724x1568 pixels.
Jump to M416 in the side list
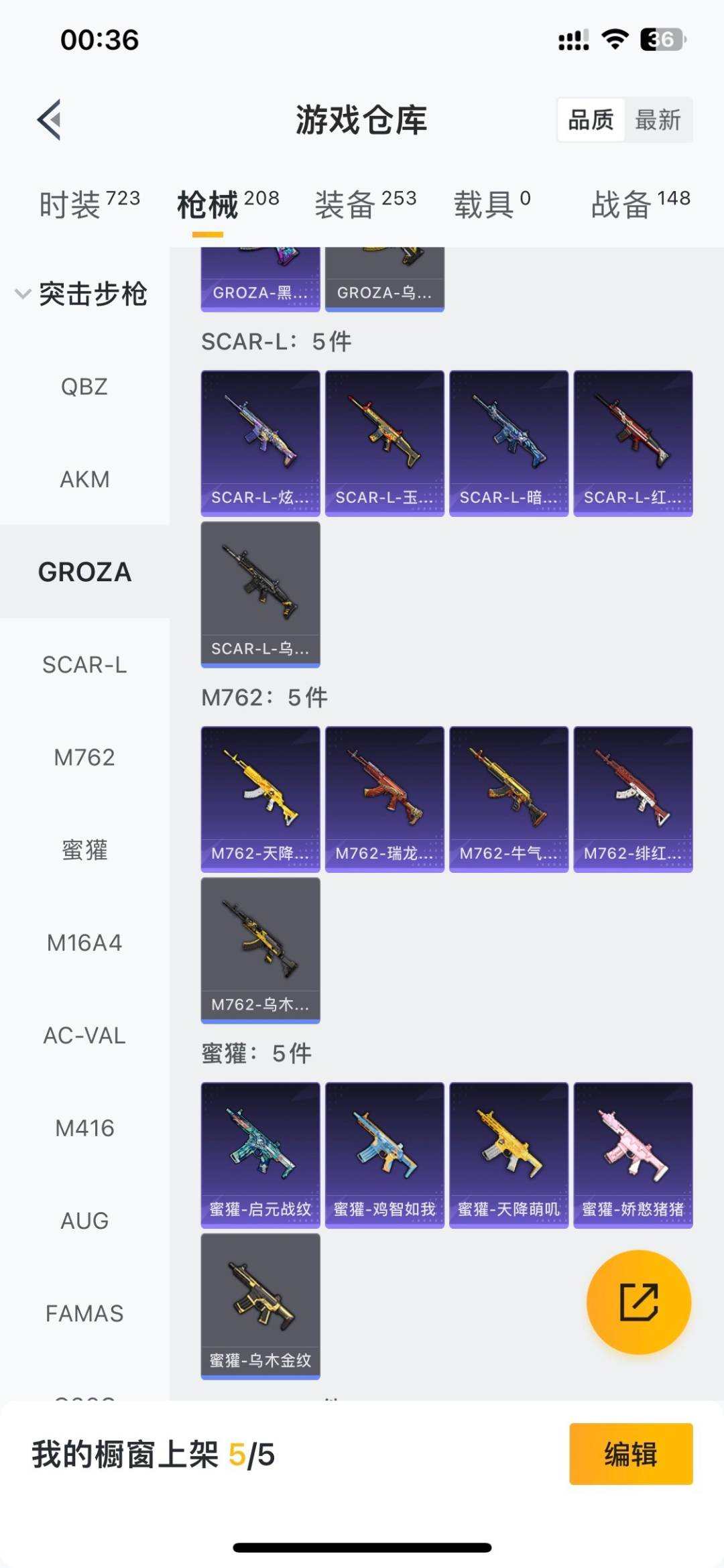84,1128
